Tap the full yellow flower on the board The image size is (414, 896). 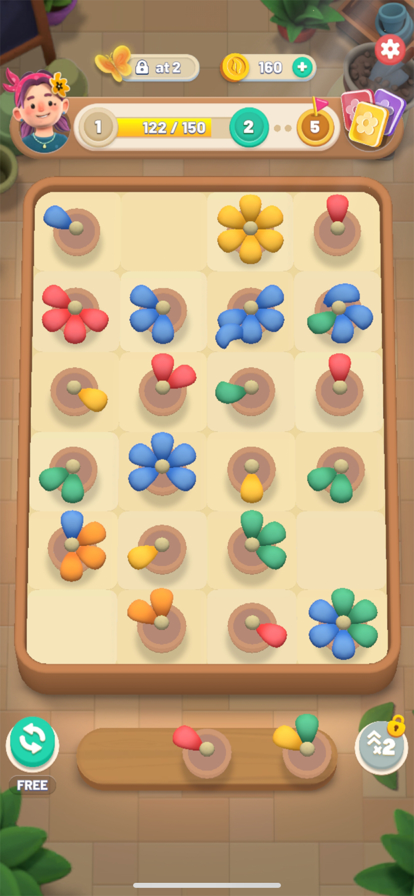[250, 229]
